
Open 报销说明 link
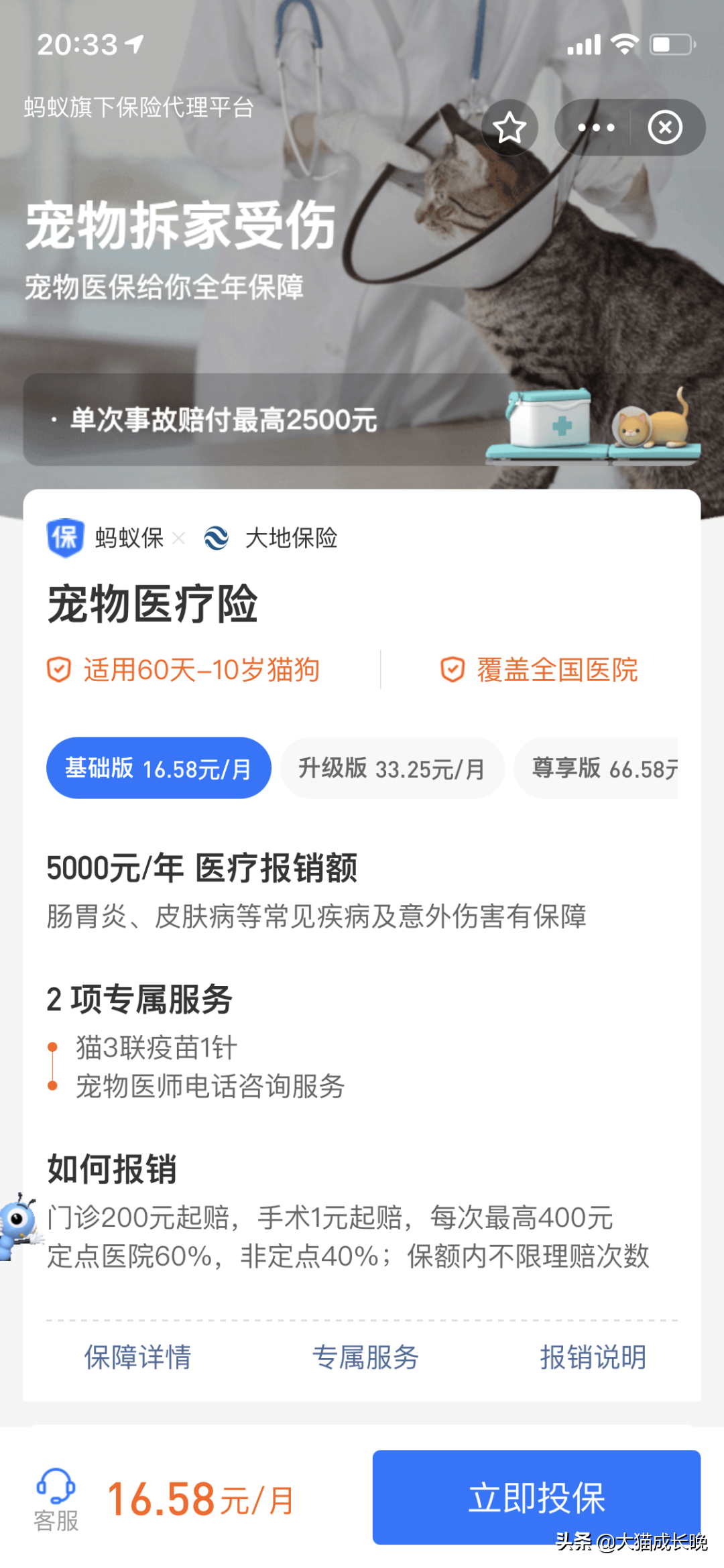(x=593, y=1358)
